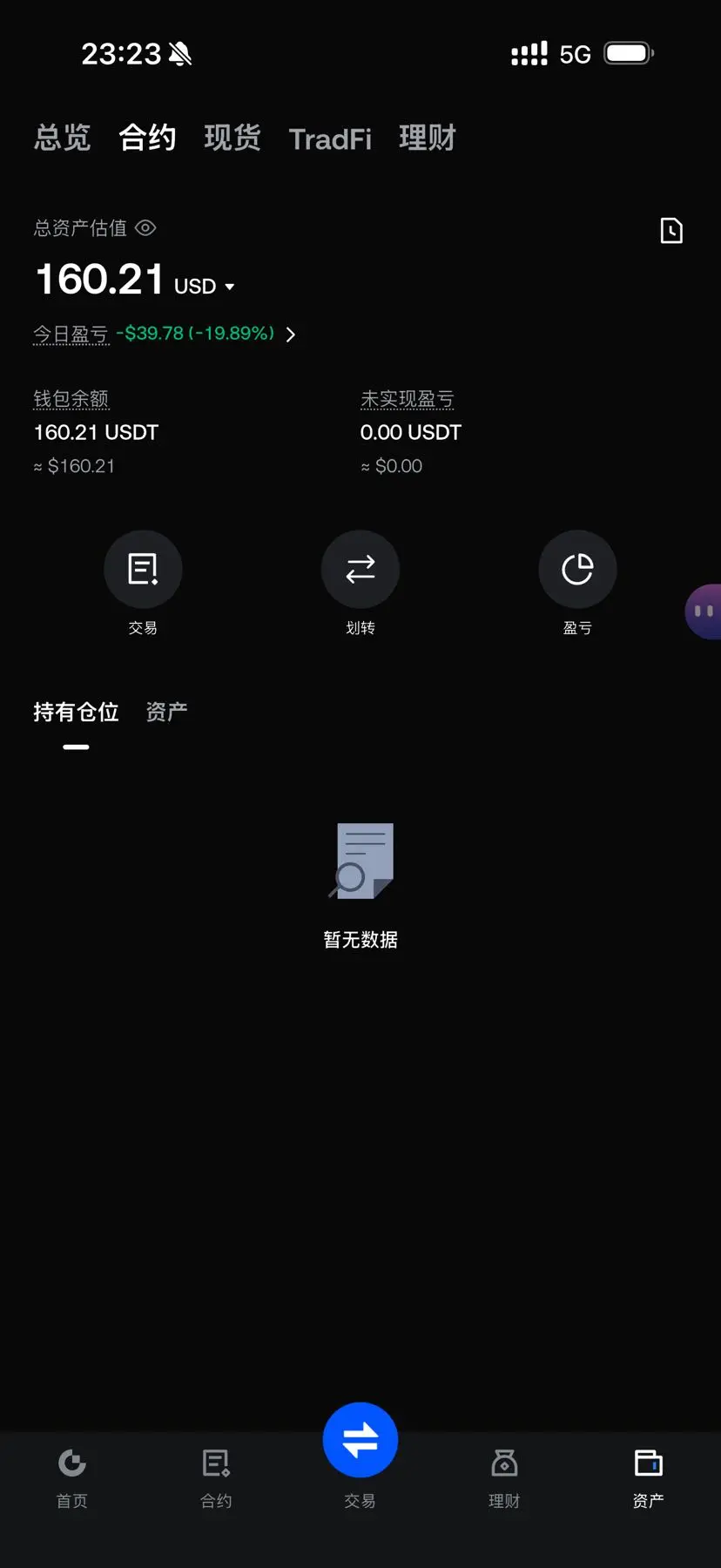Open the 盈亏 profit analysis icon
The image size is (721, 1568).
click(x=577, y=569)
